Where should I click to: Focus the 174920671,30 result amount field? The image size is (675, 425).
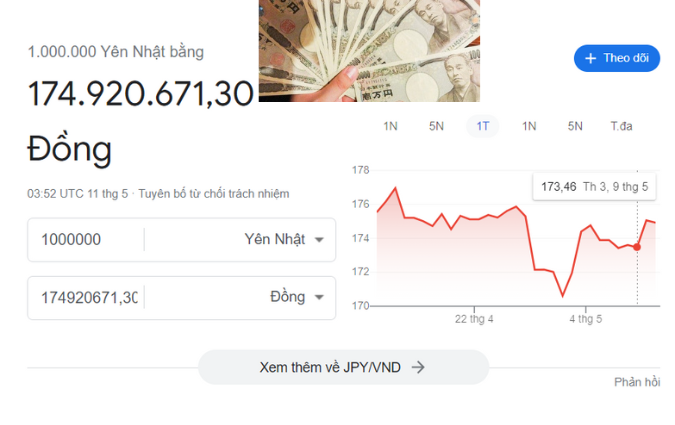click(88, 298)
